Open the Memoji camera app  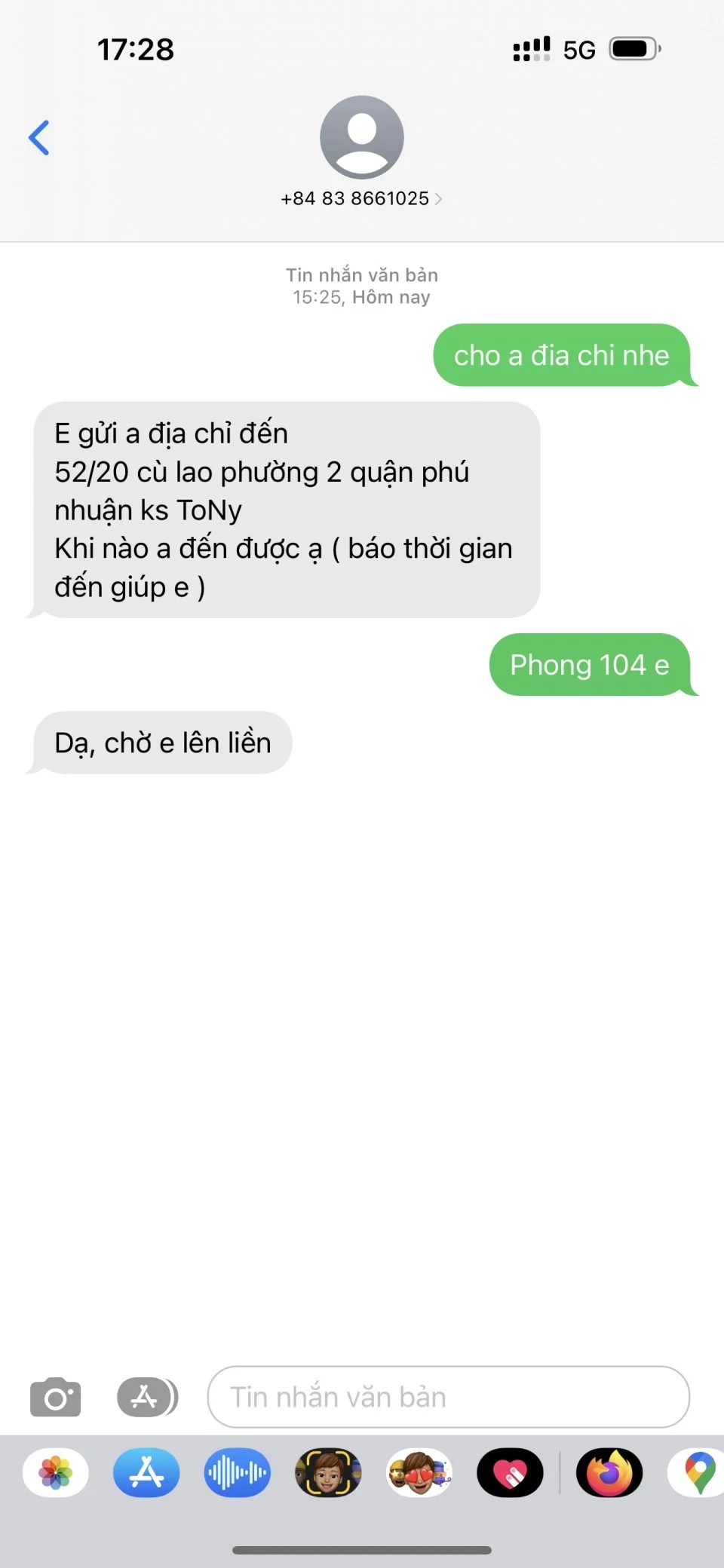tap(328, 1472)
